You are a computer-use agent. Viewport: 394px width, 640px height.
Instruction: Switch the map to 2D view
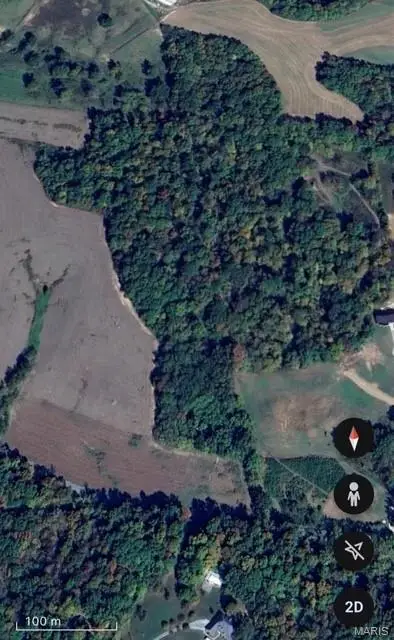tap(354, 607)
